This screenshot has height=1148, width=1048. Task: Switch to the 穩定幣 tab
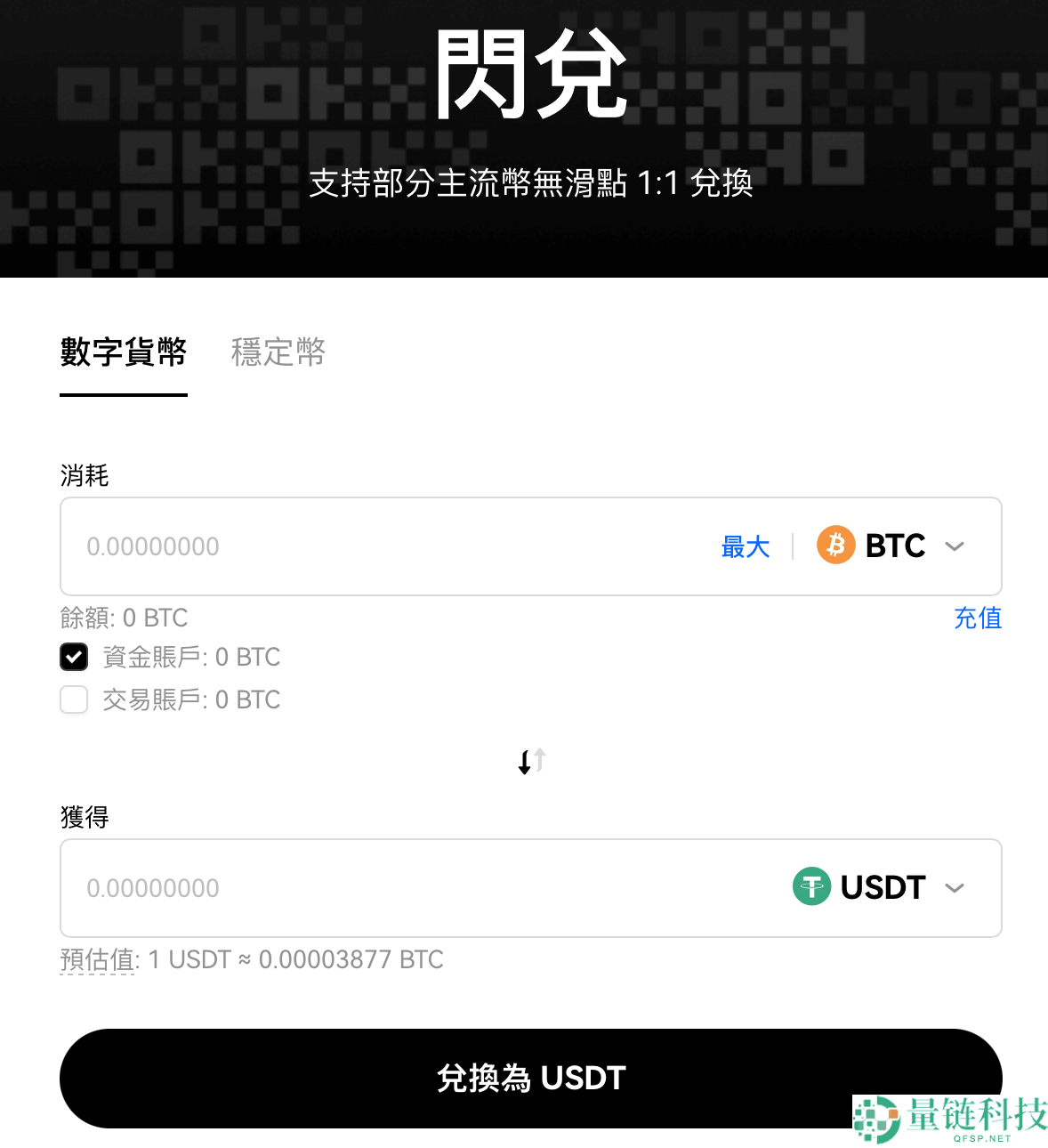(x=277, y=353)
